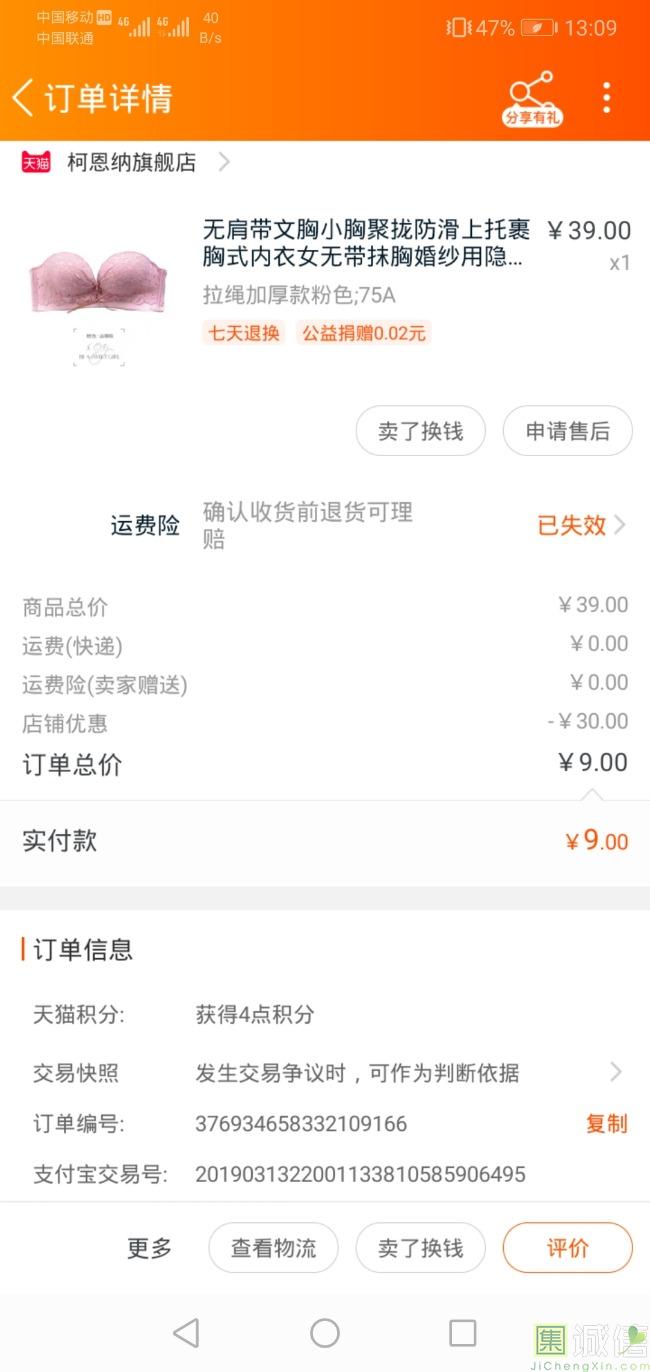Open the three-dot overflow menu
Viewport: 650px width, 1372px height.
pos(606,98)
